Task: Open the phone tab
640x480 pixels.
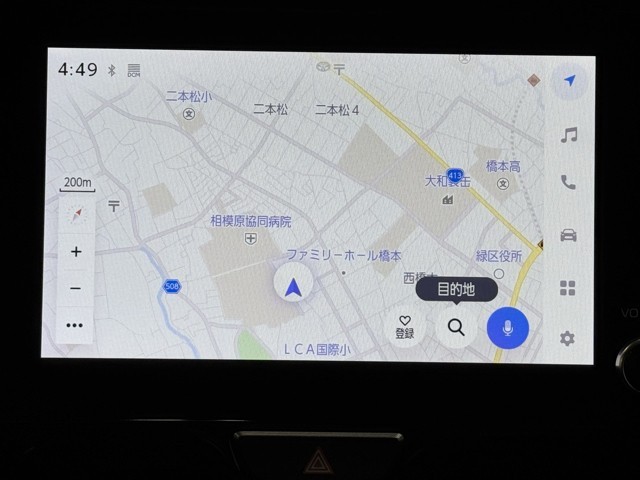Action: coord(568,183)
